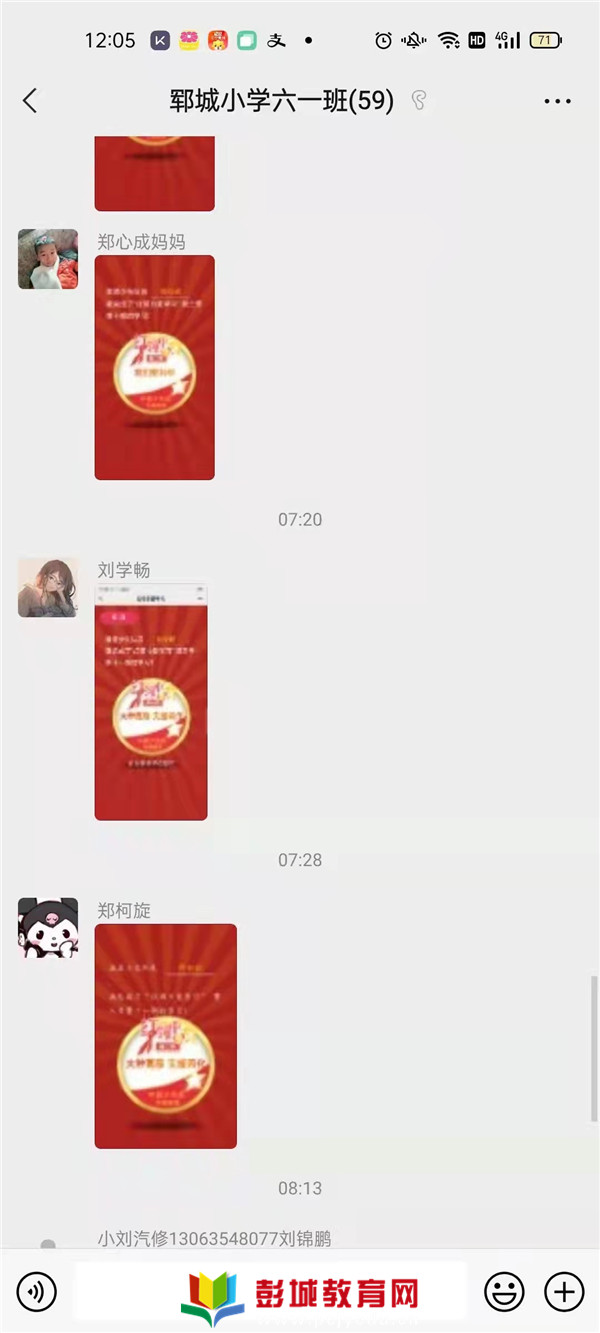View 刘学畅's profile avatar
This screenshot has height=1333, width=600.
click(x=48, y=587)
